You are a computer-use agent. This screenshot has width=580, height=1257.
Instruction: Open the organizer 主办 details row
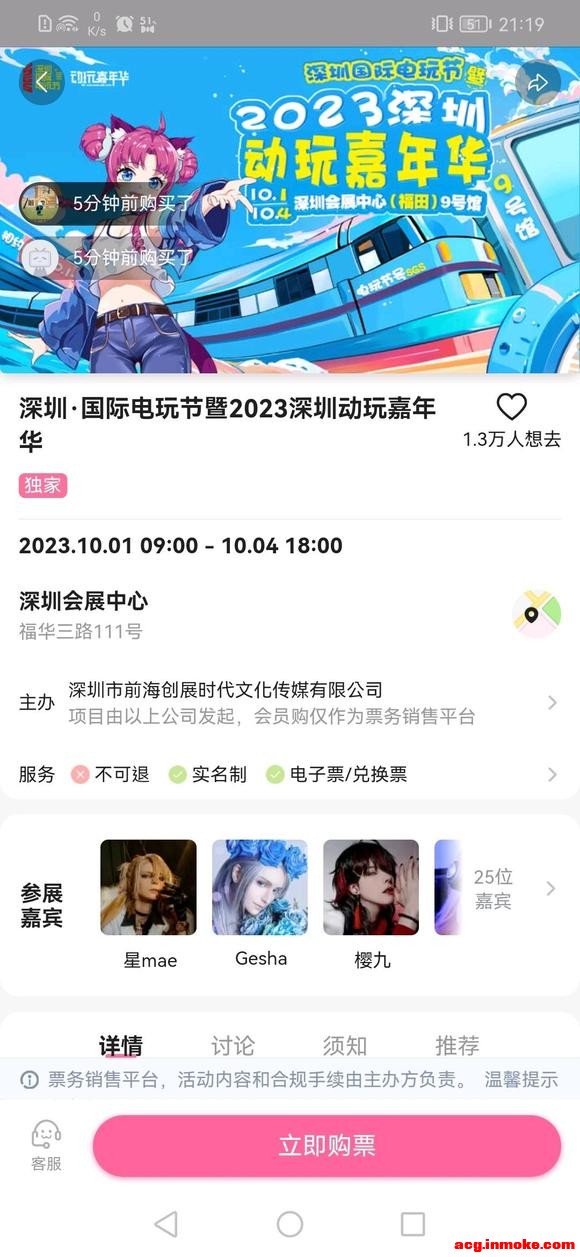tap(290, 703)
